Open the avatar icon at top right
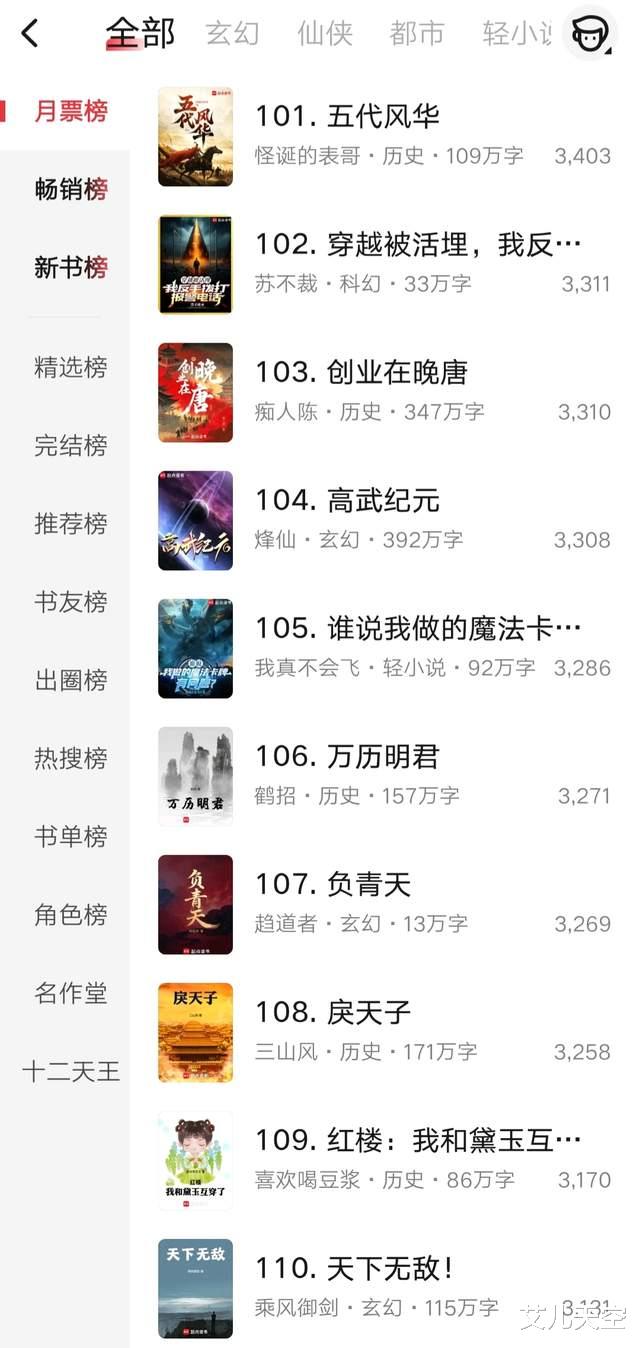 [590, 34]
